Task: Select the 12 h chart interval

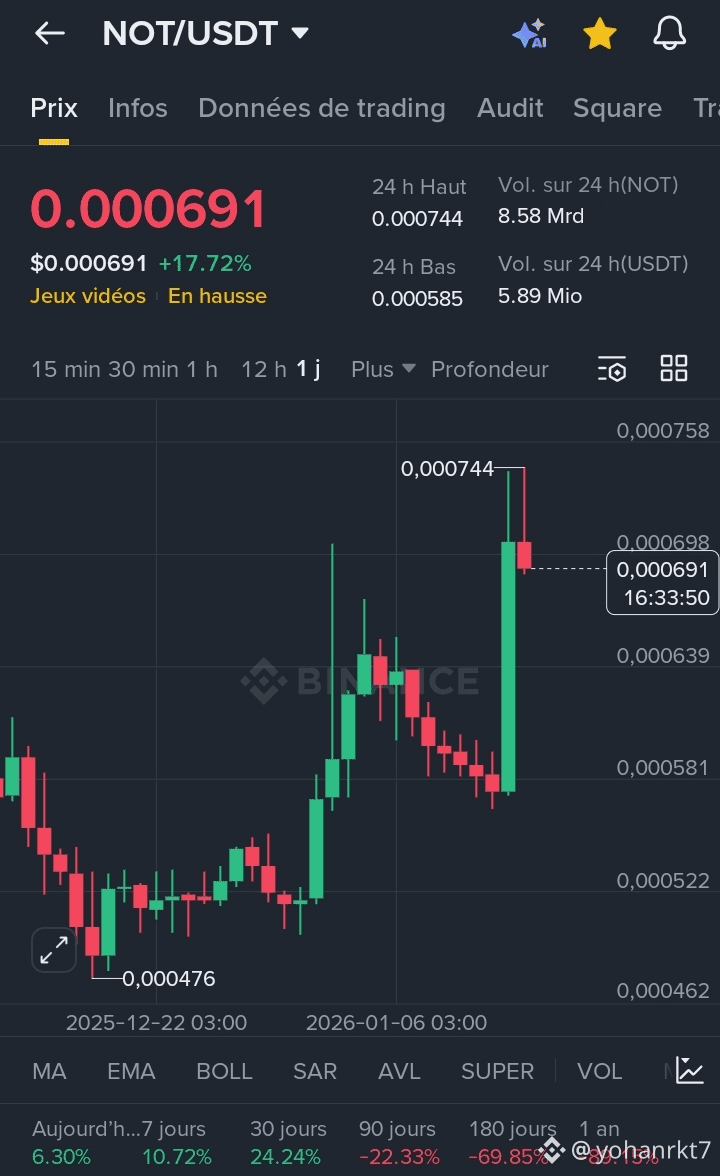Action: (x=263, y=369)
